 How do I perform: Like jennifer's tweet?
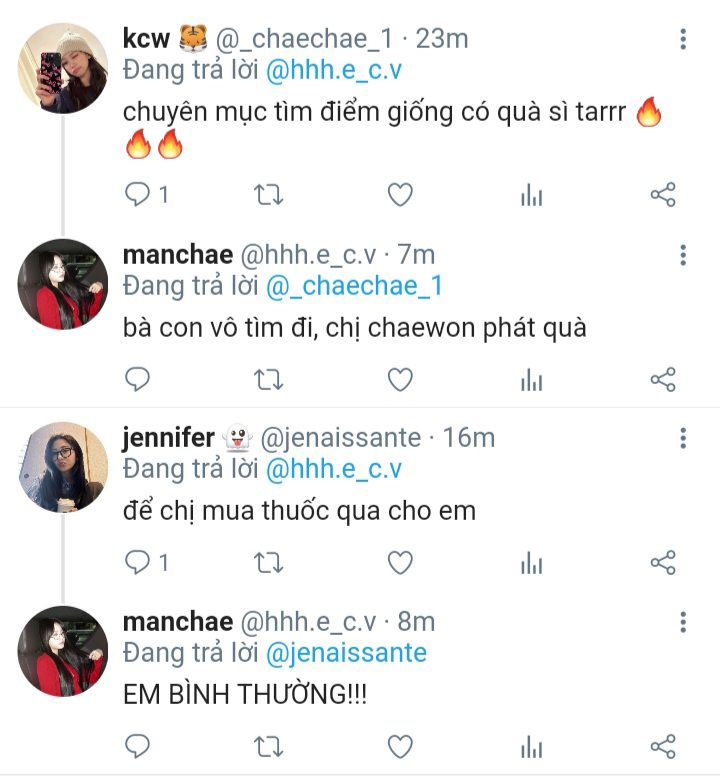coord(400,563)
